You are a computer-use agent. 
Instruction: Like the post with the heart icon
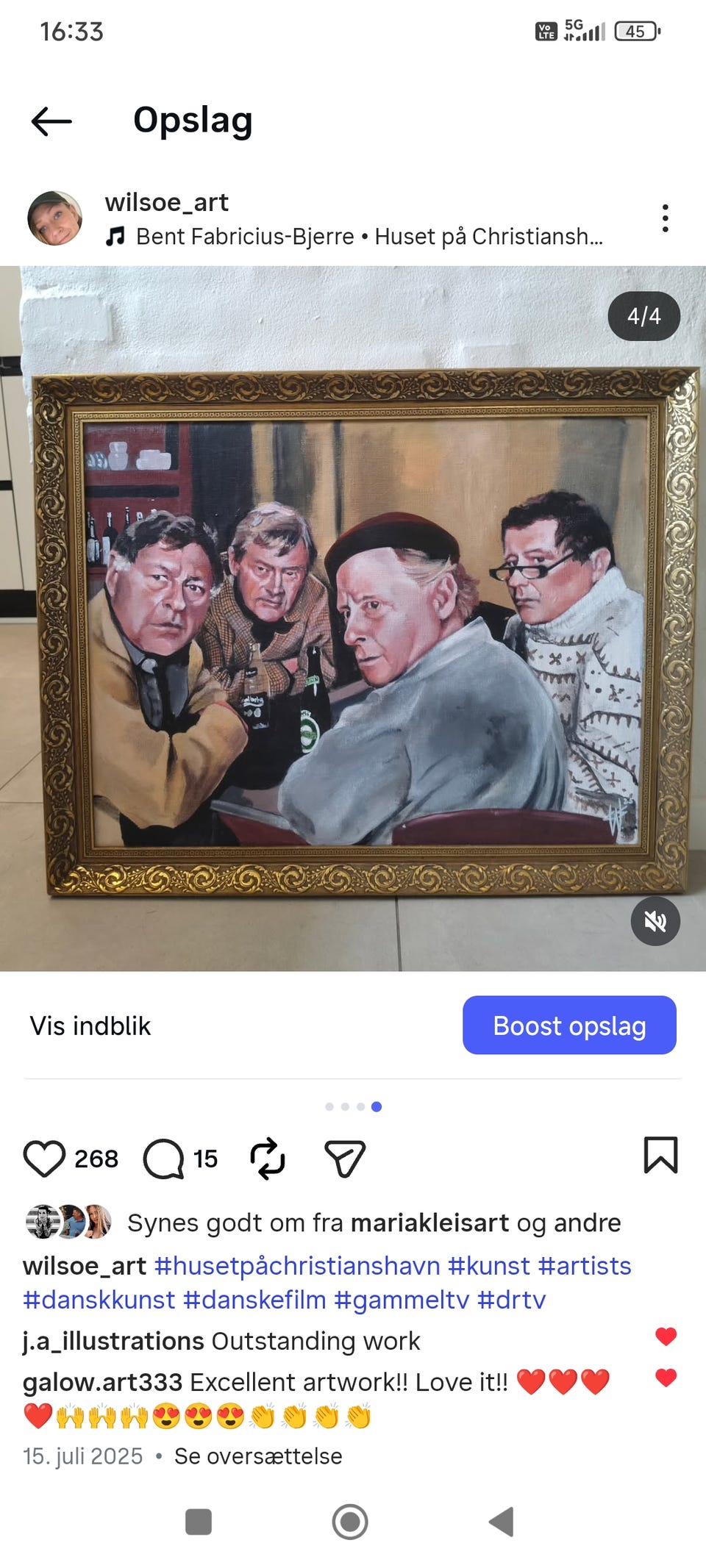(x=46, y=1159)
